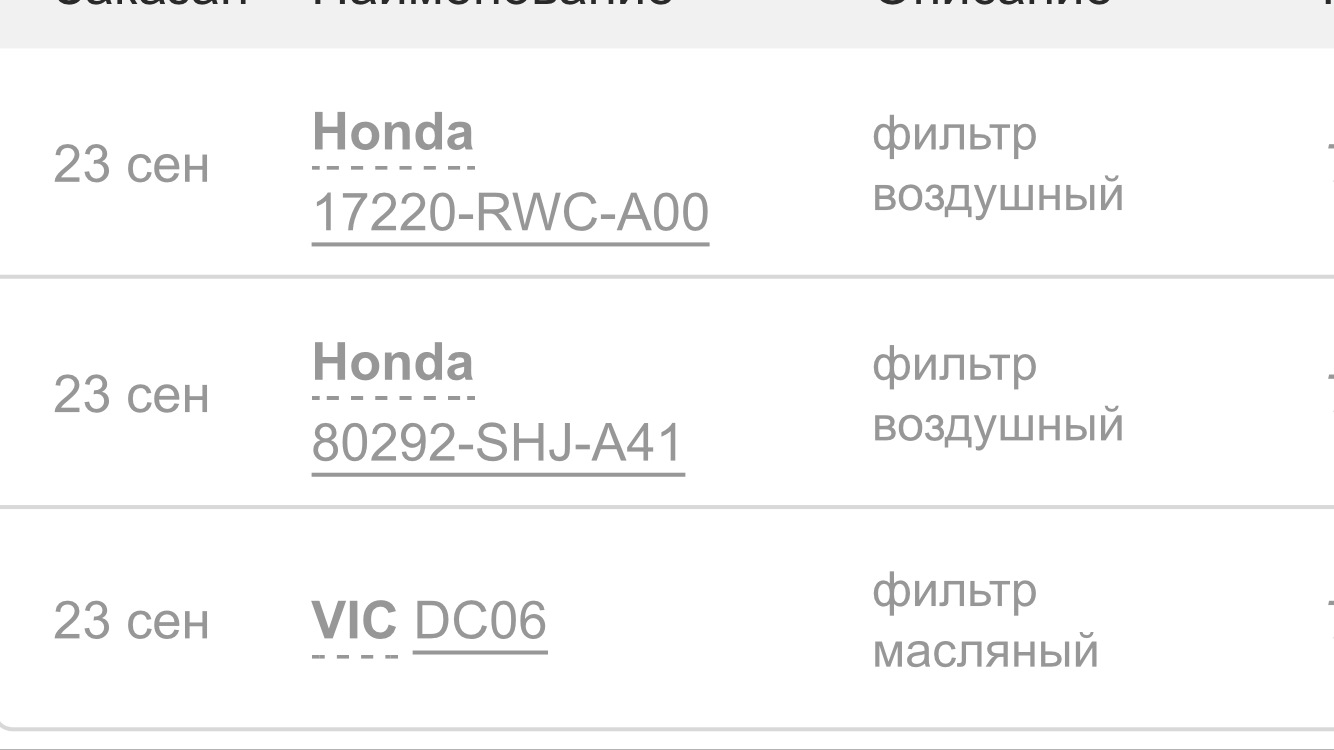Open part number 17220-RWC-A00 link
The image size is (1334, 750).
[x=510, y=213]
